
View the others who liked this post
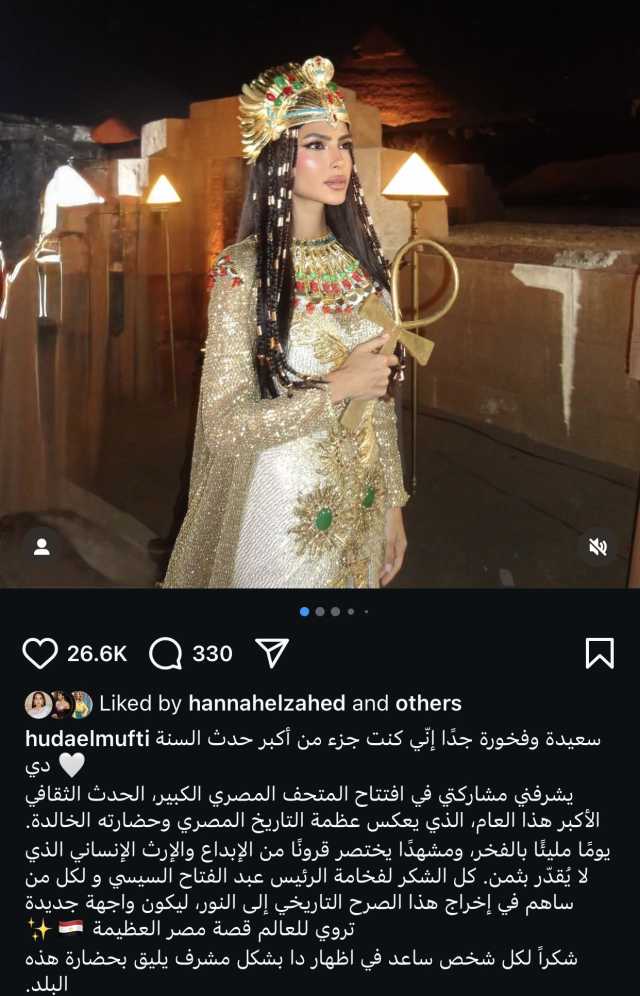click(428, 703)
